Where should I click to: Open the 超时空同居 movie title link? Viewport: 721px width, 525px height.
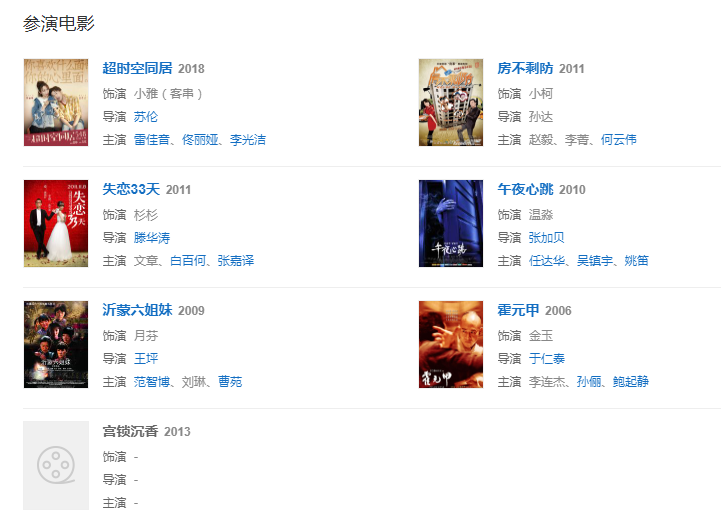[x=137, y=68]
